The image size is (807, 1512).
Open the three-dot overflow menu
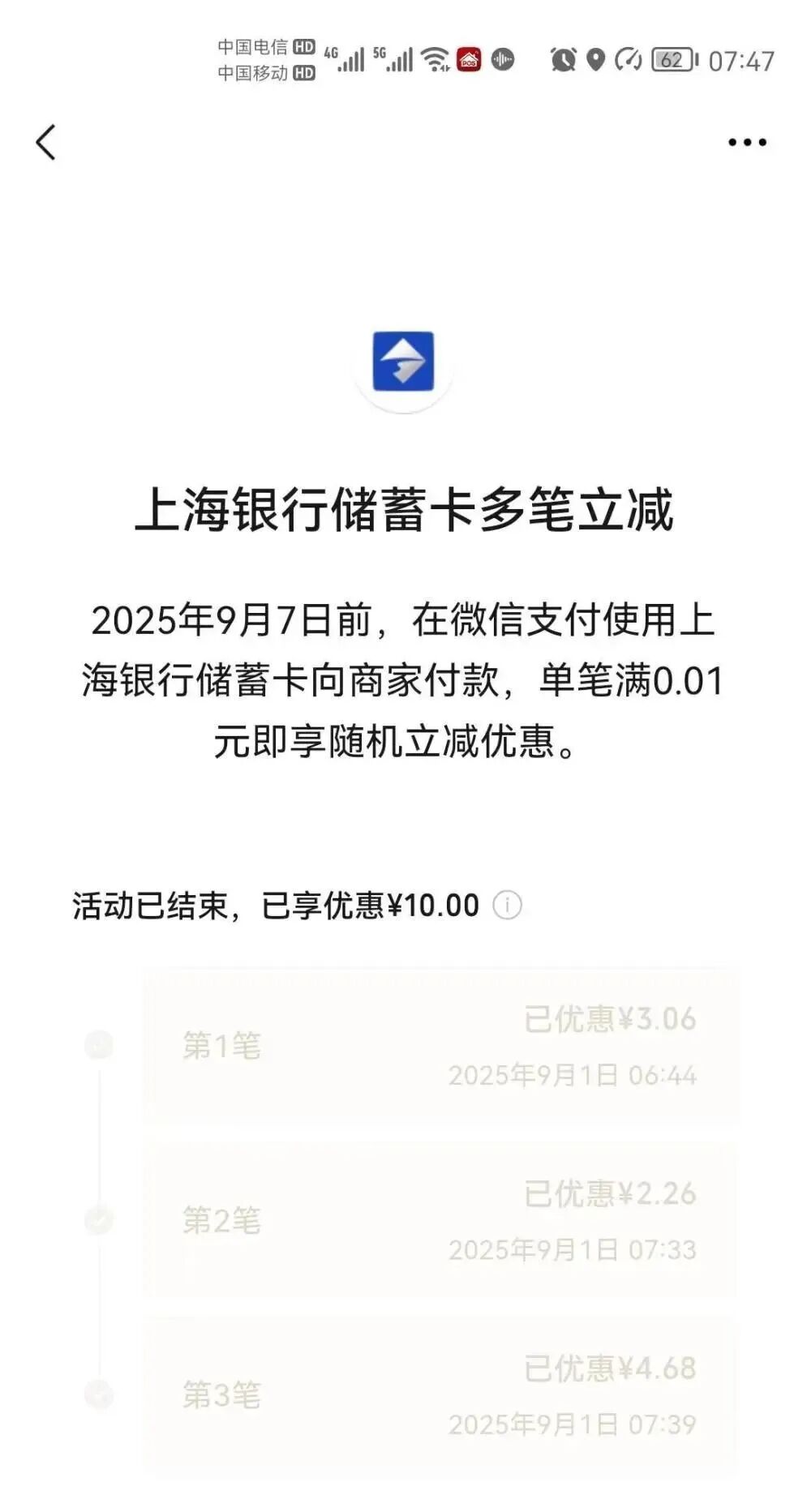(746, 143)
